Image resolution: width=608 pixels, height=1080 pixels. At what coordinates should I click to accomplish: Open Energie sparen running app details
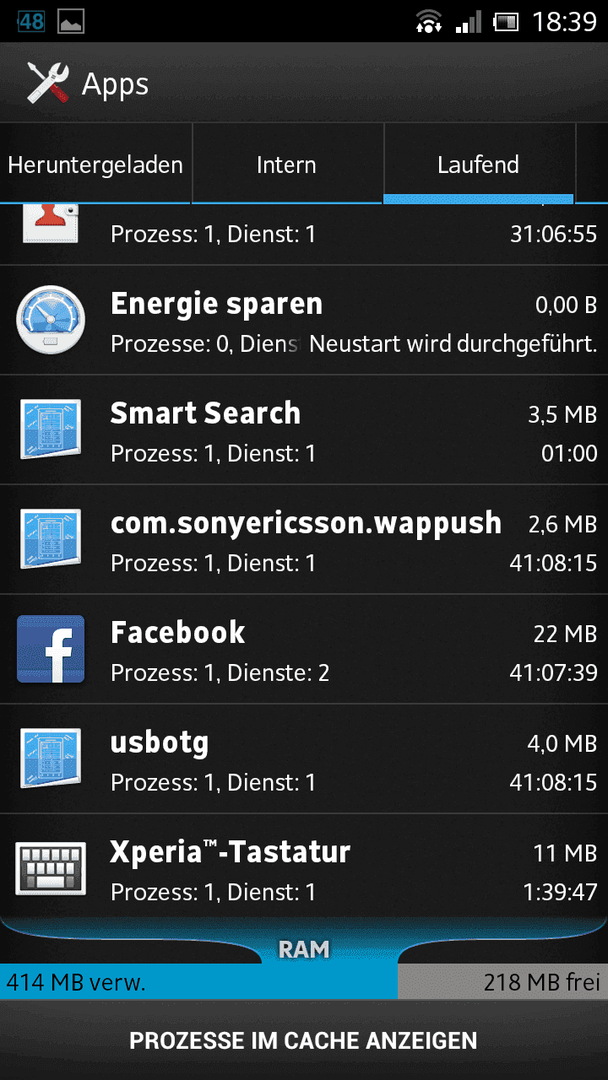[x=304, y=320]
